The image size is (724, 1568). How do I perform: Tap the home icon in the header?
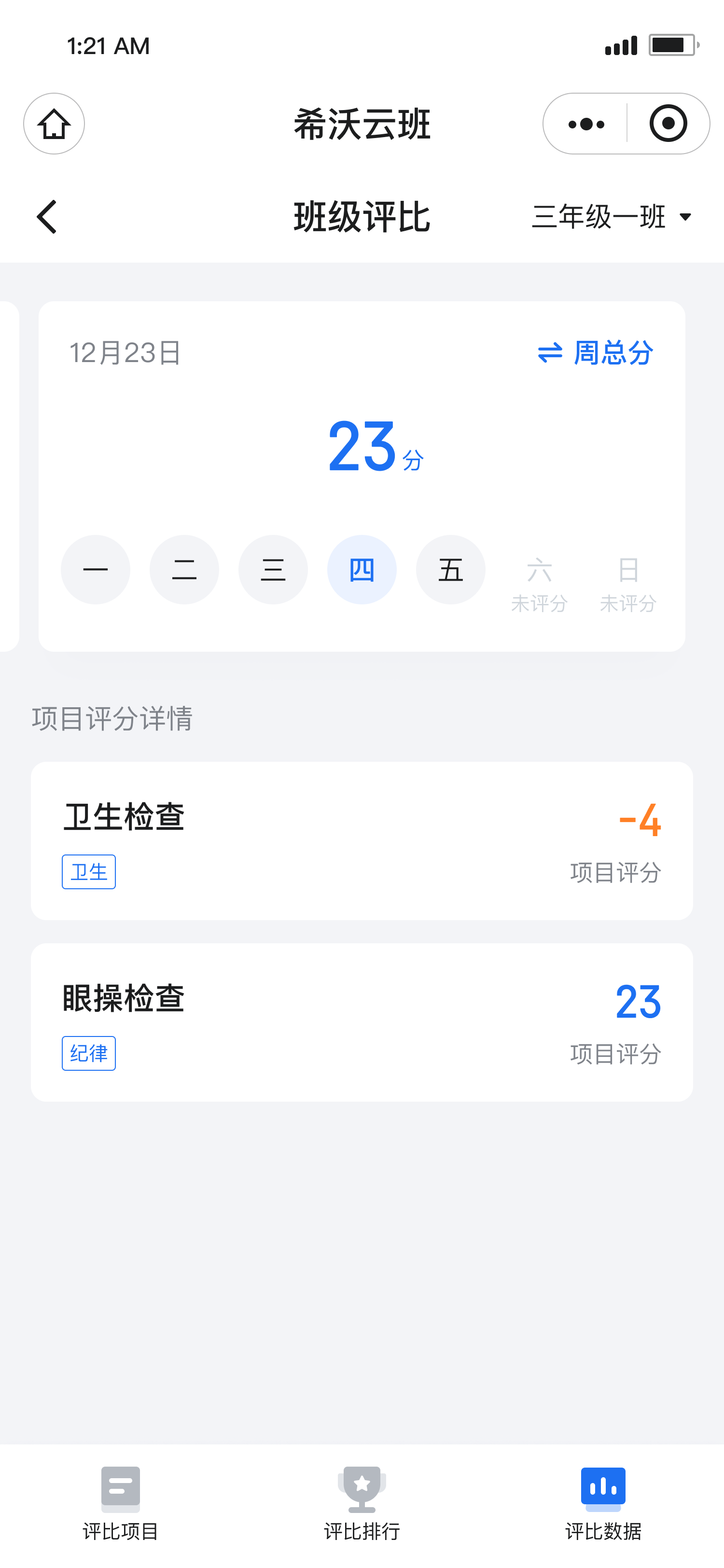point(54,124)
